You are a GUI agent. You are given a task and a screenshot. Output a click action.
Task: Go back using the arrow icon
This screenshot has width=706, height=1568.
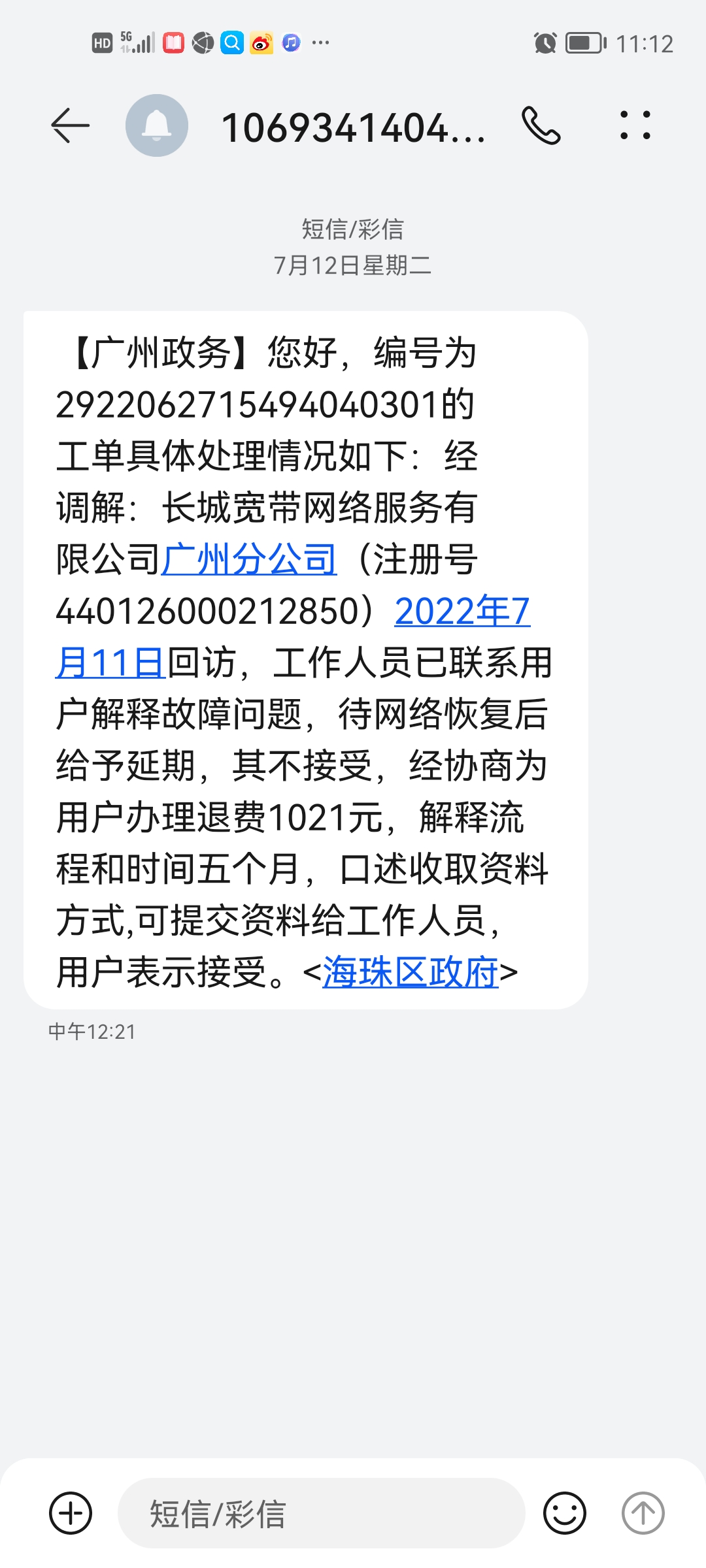click(70, 125)
